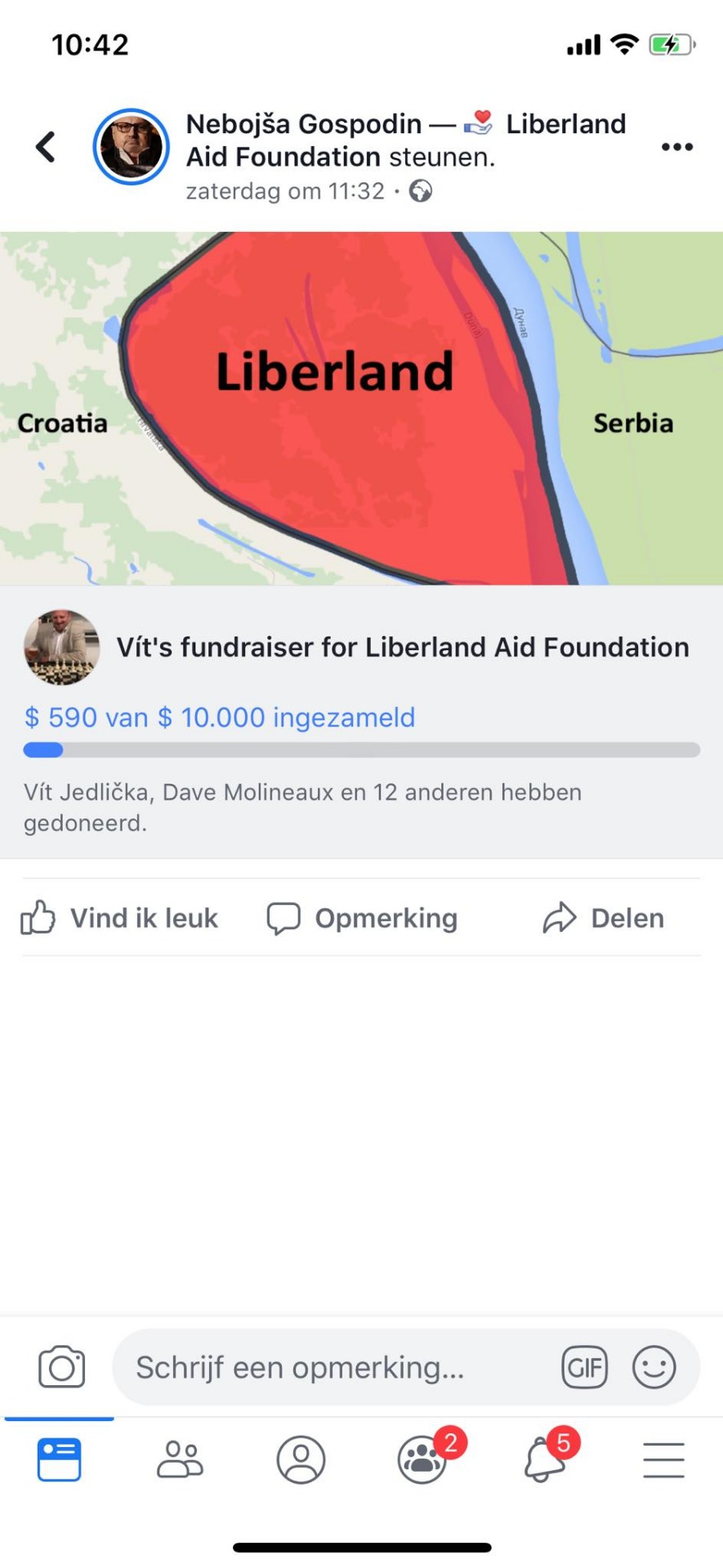
Task: Open Vít's fundraiser for Liberland Aid Foundation
Action: [x=402, y=648]
